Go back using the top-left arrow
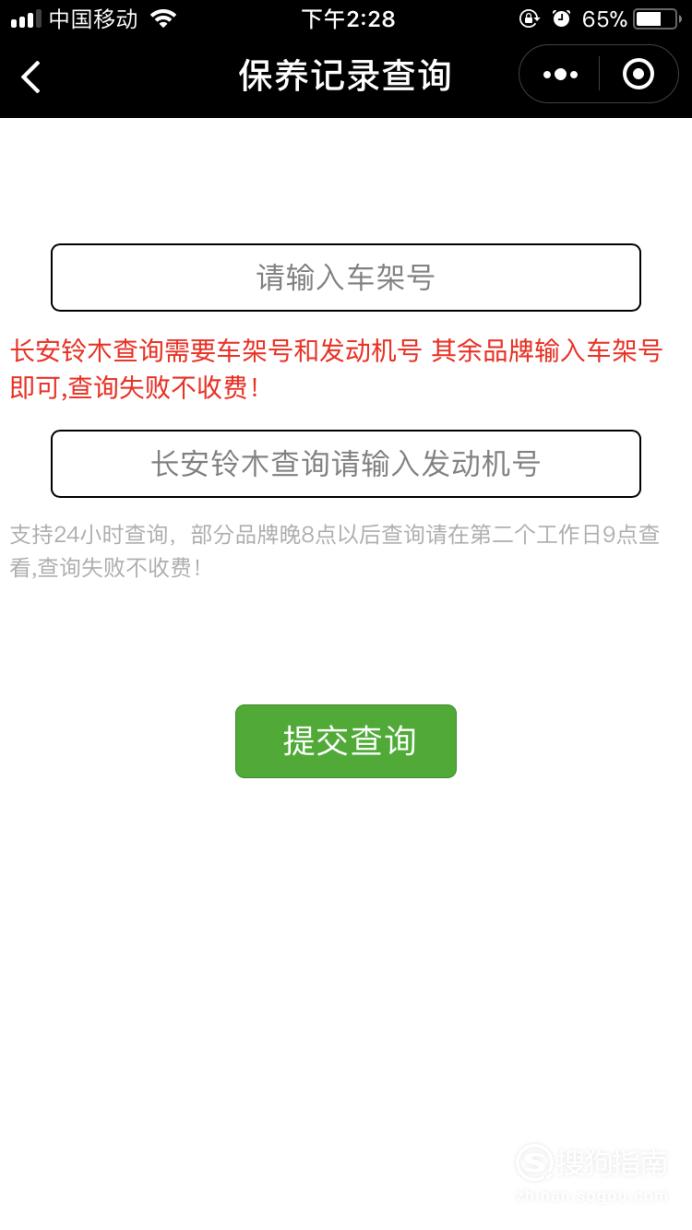692x1230 pixels. (x=31, y=76)
